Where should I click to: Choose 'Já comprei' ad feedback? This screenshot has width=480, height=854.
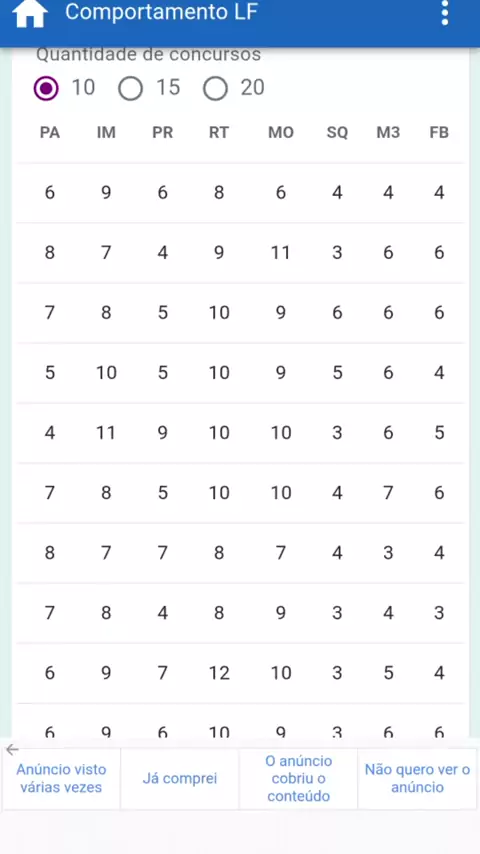tap(180, 778)
